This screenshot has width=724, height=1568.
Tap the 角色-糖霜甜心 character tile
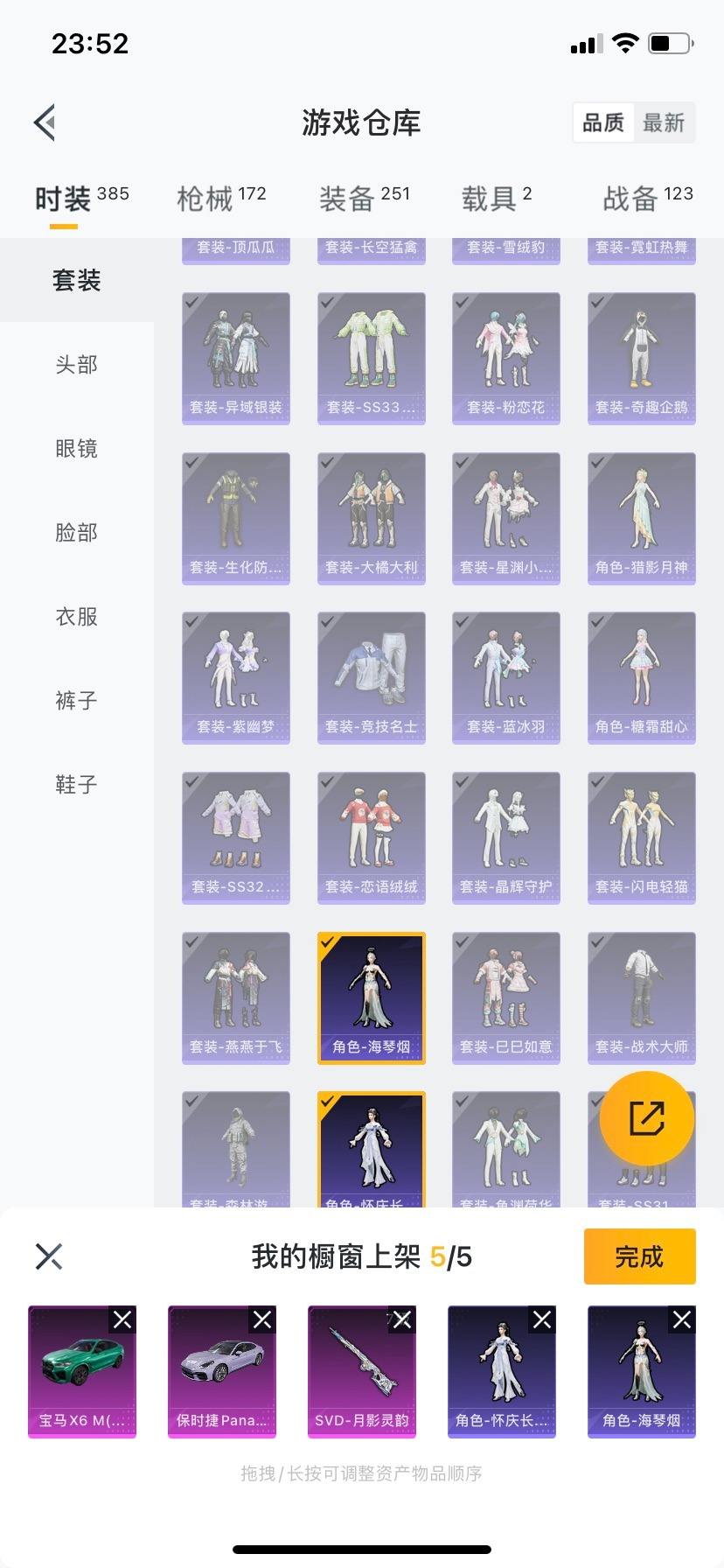coord(641,677)
